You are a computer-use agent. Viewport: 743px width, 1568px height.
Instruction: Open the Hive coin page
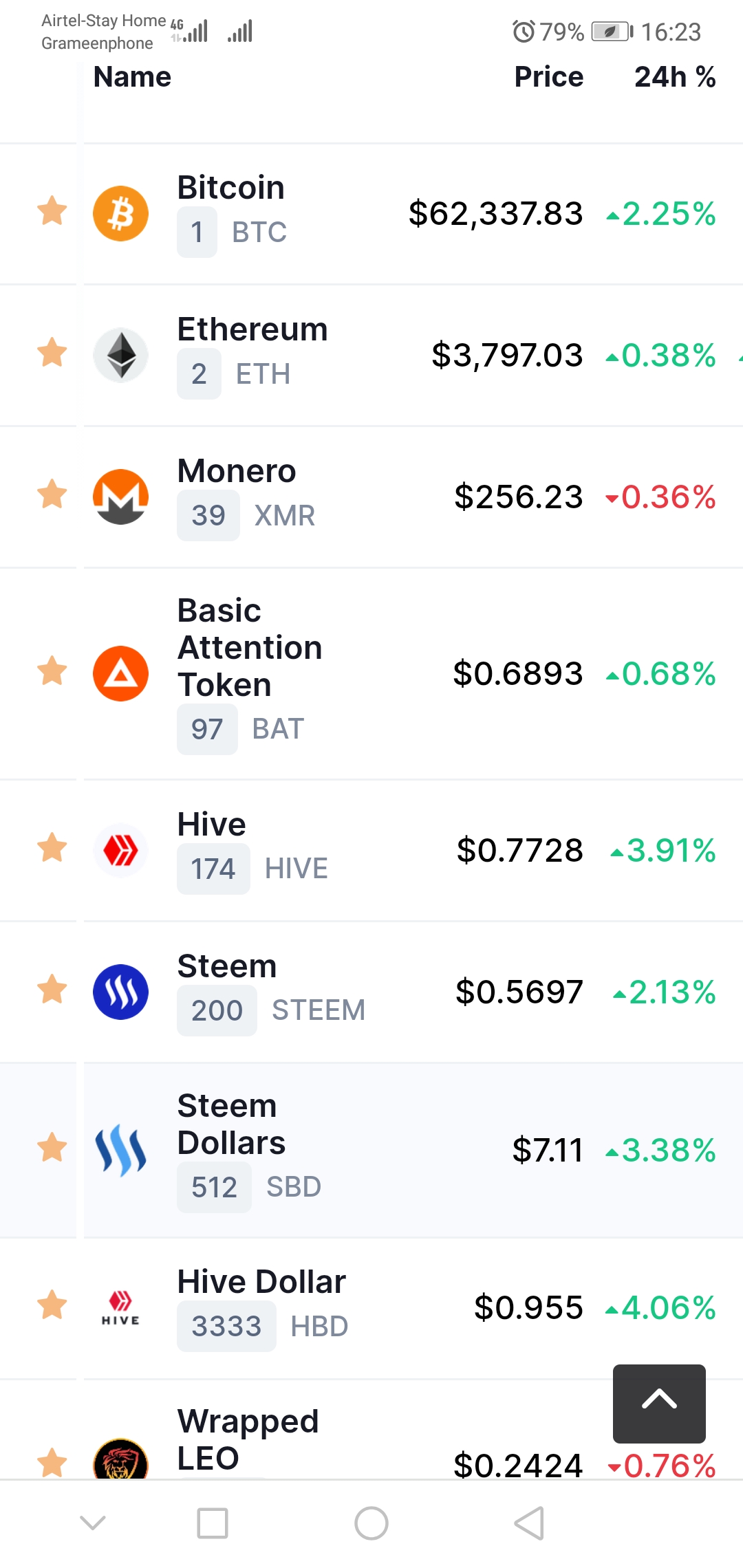tap(211, 825)
